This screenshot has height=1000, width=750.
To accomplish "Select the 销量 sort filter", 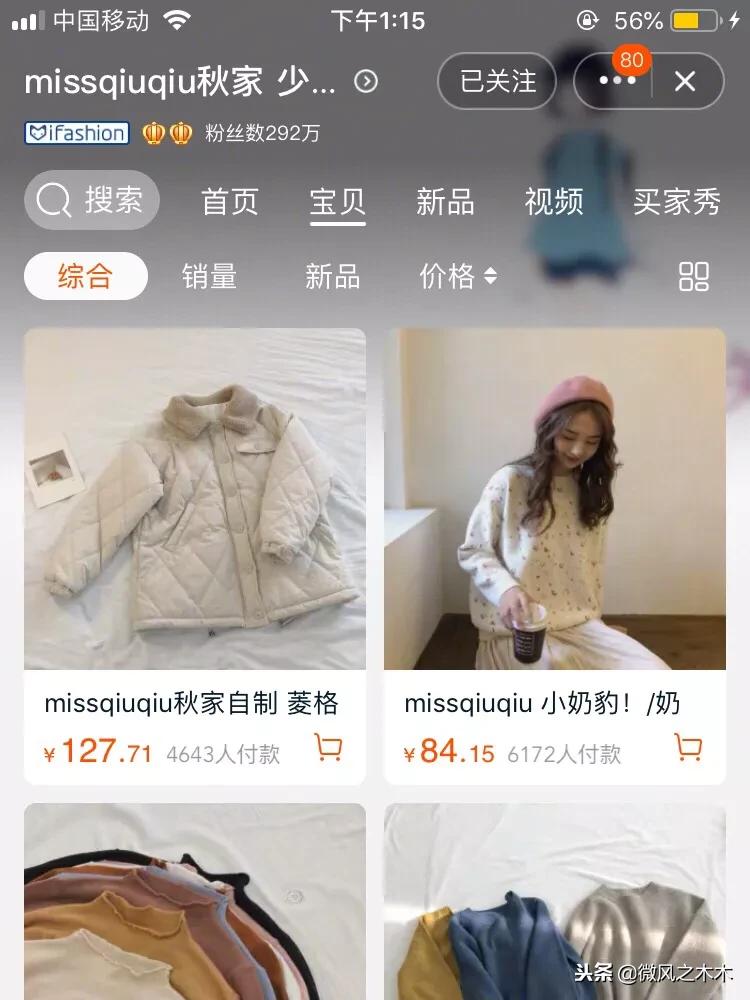I will 209,277.
